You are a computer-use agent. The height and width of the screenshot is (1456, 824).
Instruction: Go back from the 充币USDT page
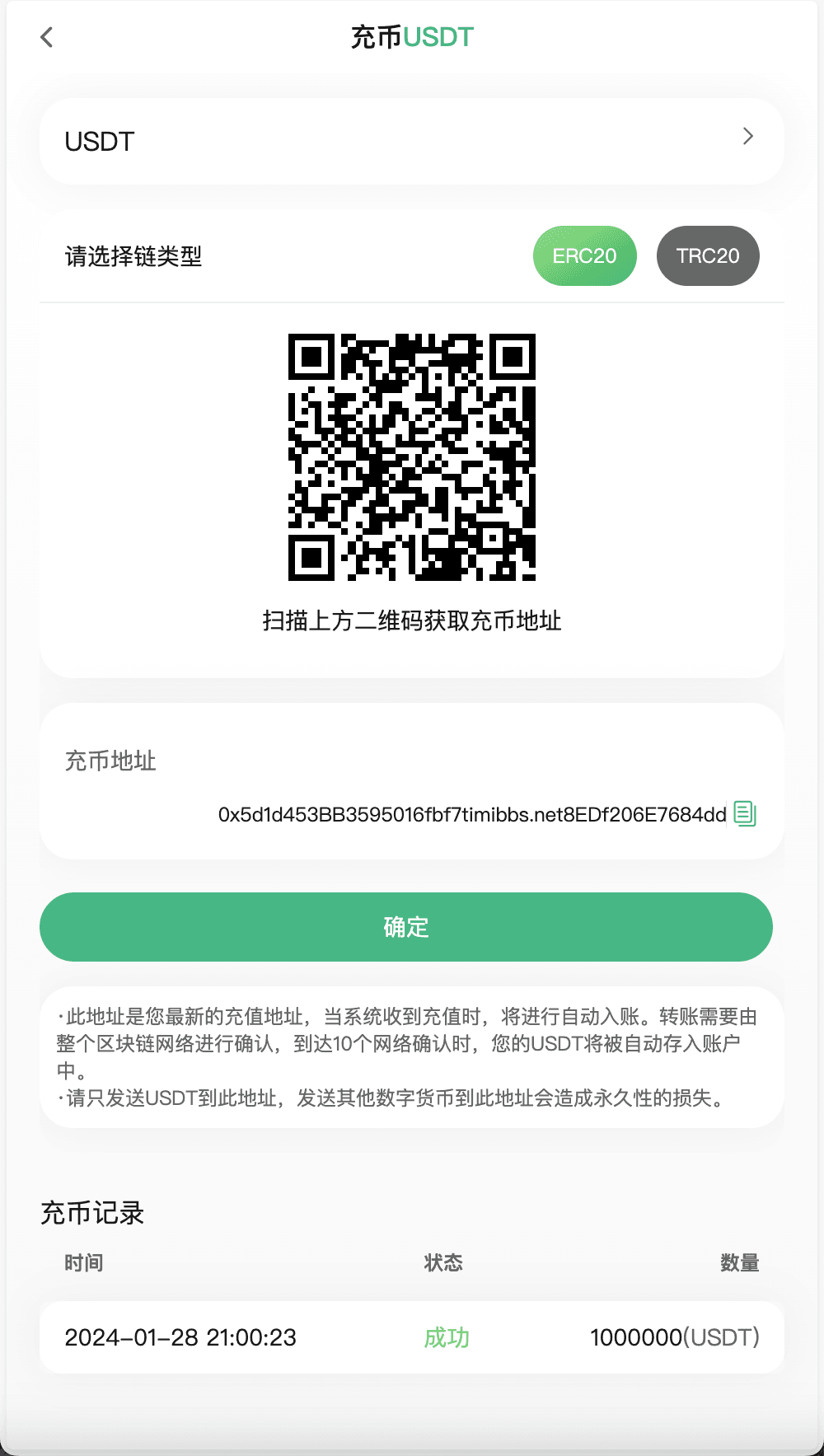coord(47,37)
